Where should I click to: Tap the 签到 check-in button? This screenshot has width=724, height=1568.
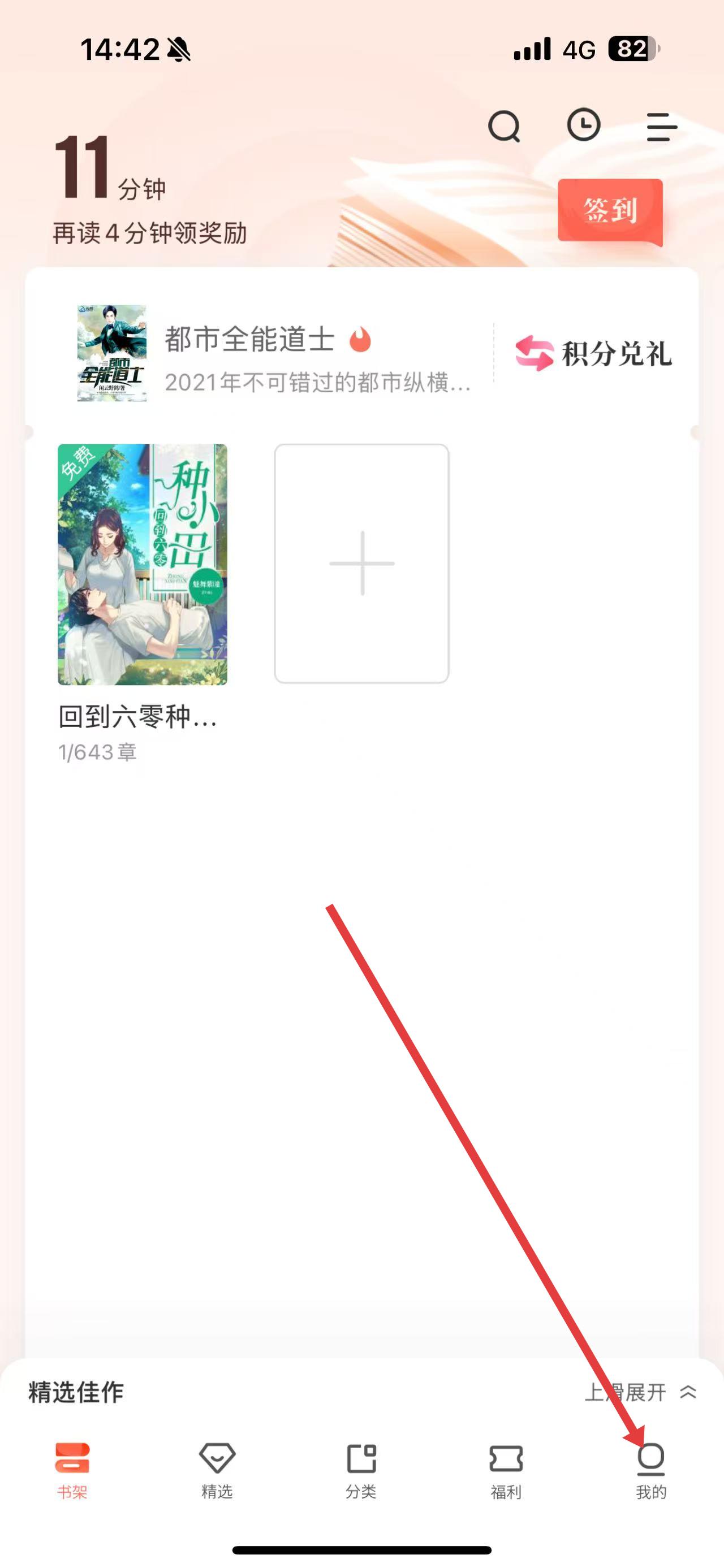pyautogui.click(x=610, y=211)
